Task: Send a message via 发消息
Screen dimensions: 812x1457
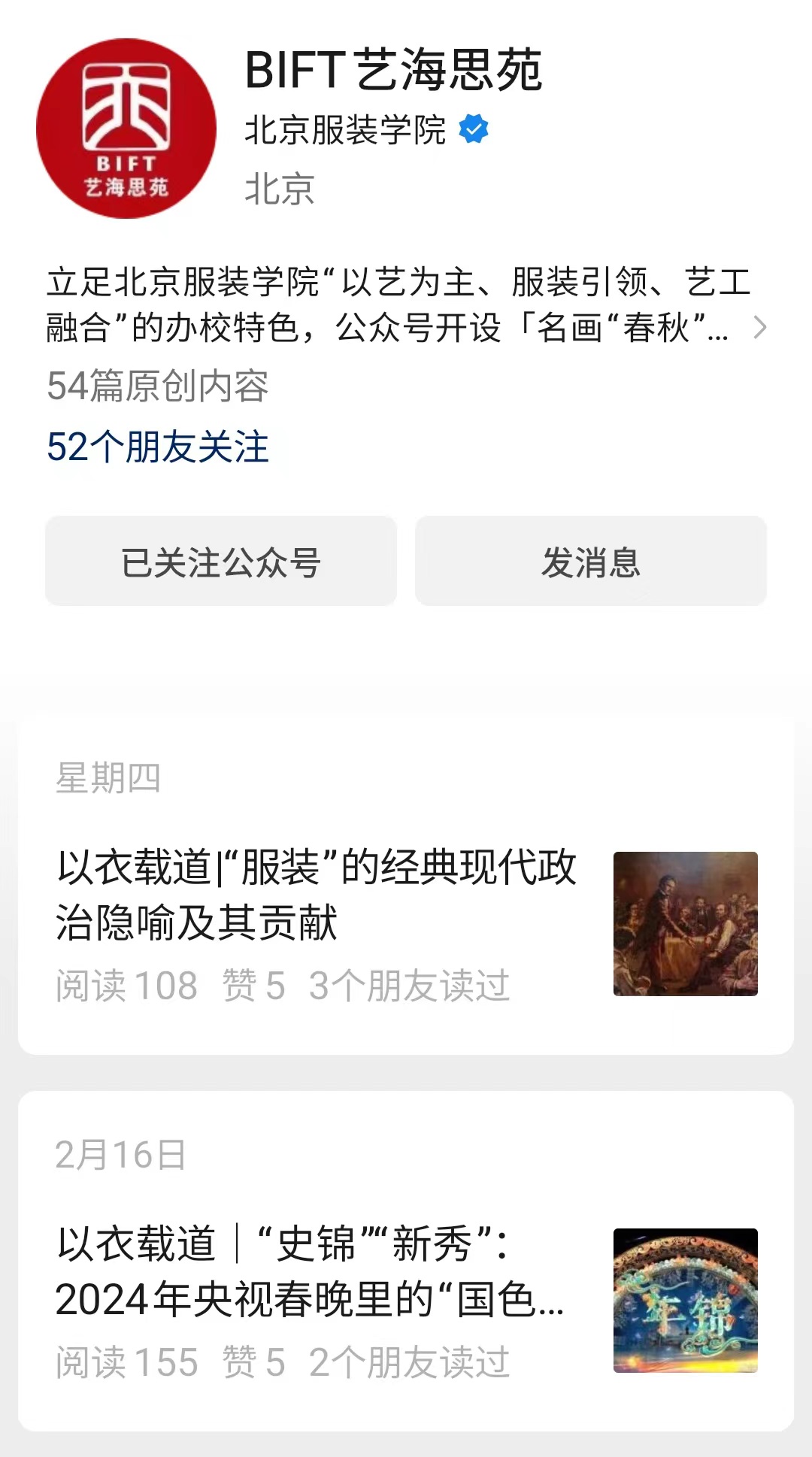Action: click(x=590, y=562)
